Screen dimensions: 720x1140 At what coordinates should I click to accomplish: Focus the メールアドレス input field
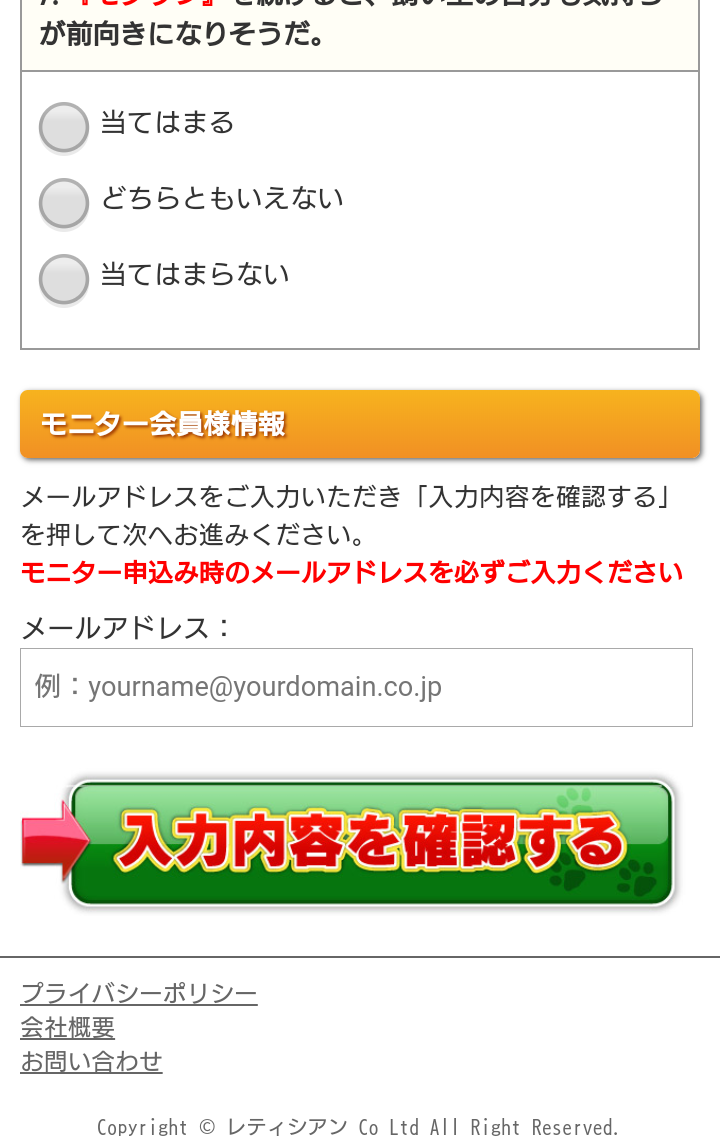[x=356, y=687]
